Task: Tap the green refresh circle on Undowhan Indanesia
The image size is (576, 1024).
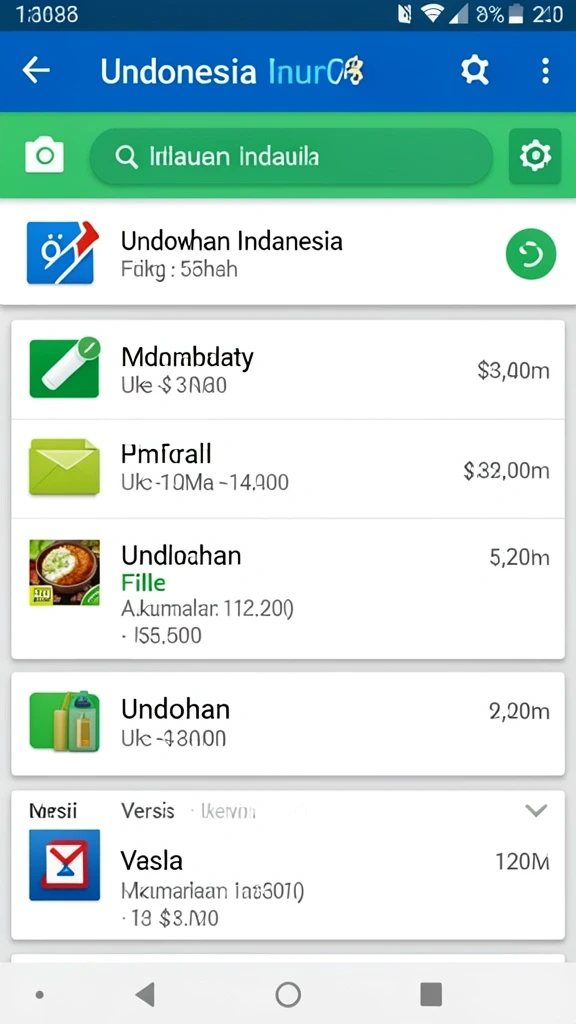Action: point(531,253)
